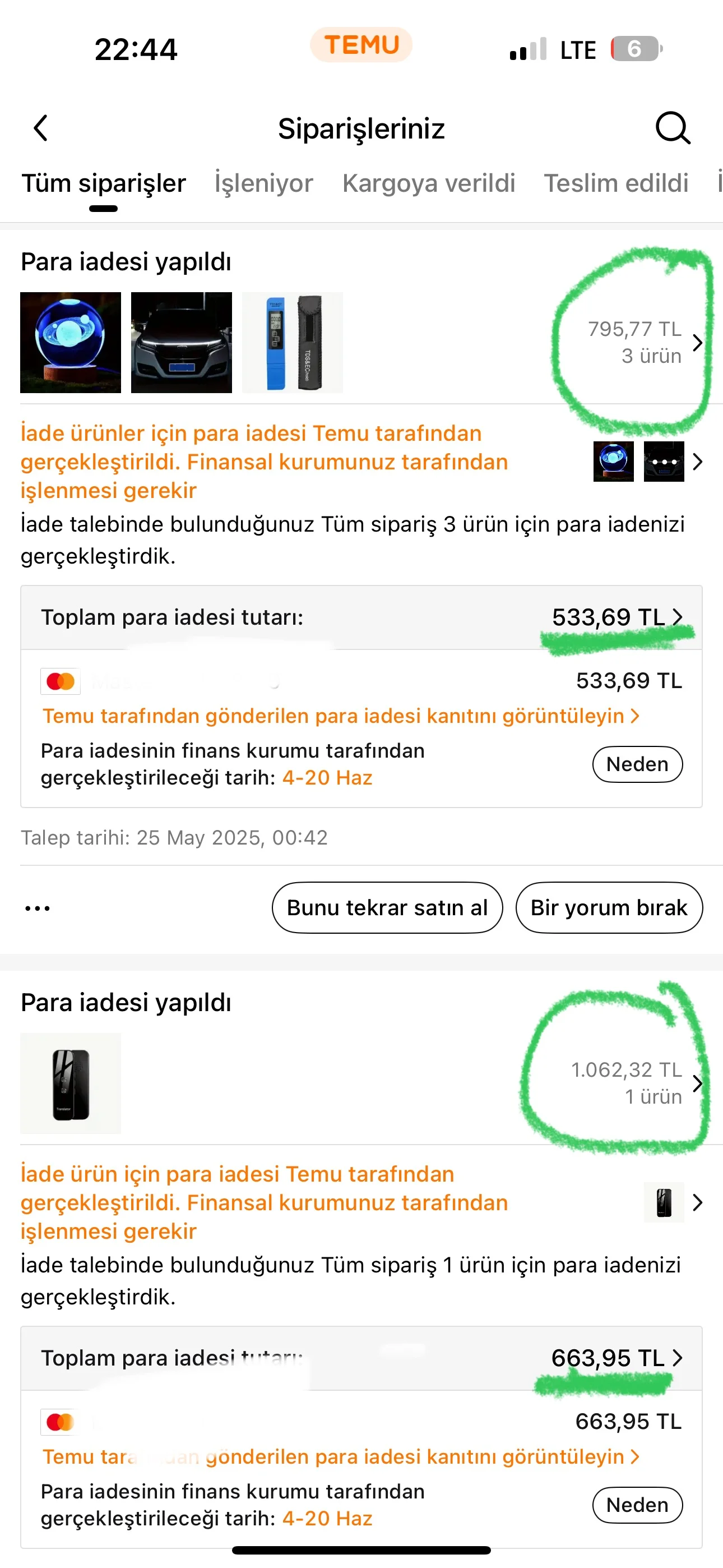723x1568 pixels.
Task: Switch to the Kargoya verildi tab
Action: tap(428, 183)
